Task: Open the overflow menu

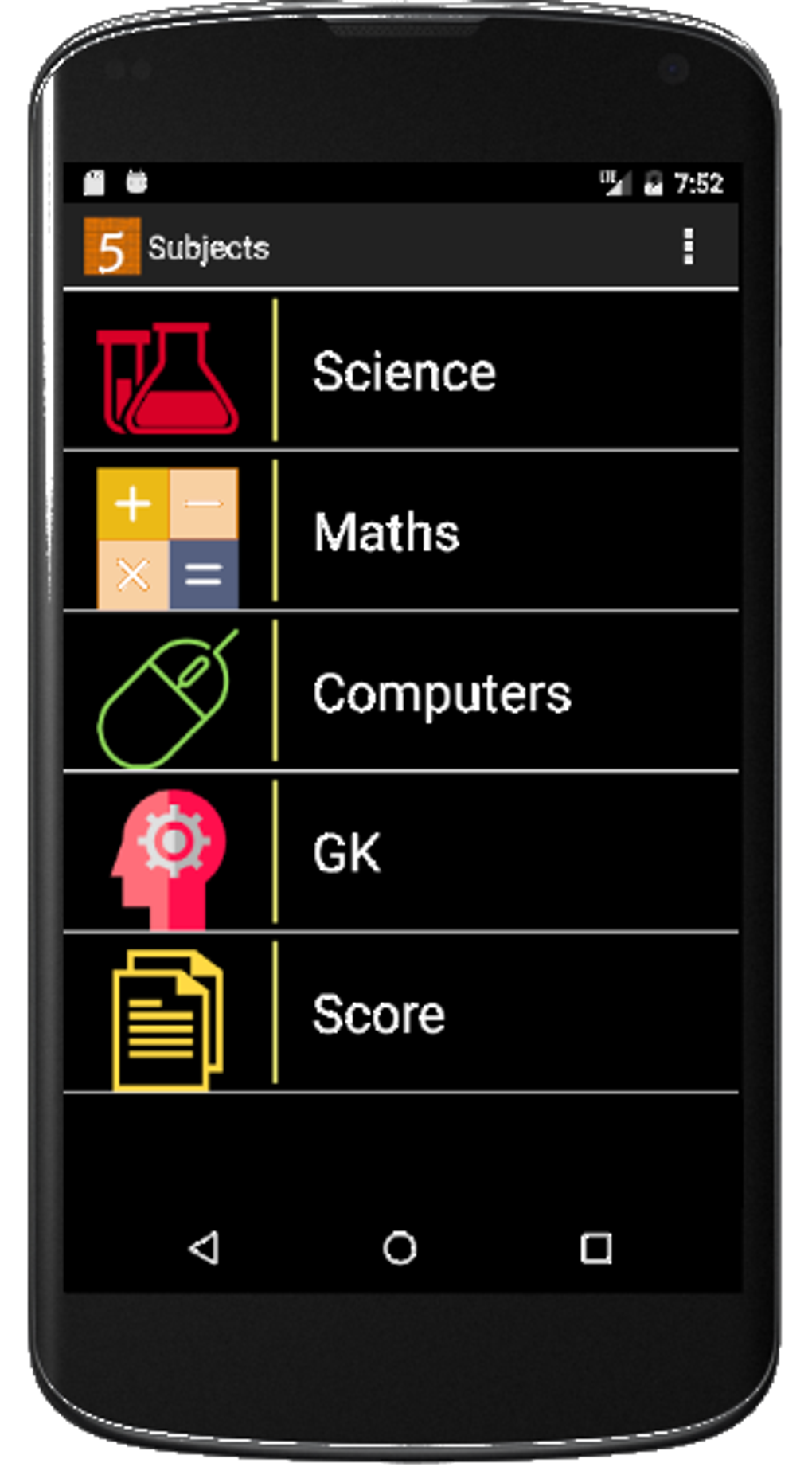Action: click(x=688, y=247)
